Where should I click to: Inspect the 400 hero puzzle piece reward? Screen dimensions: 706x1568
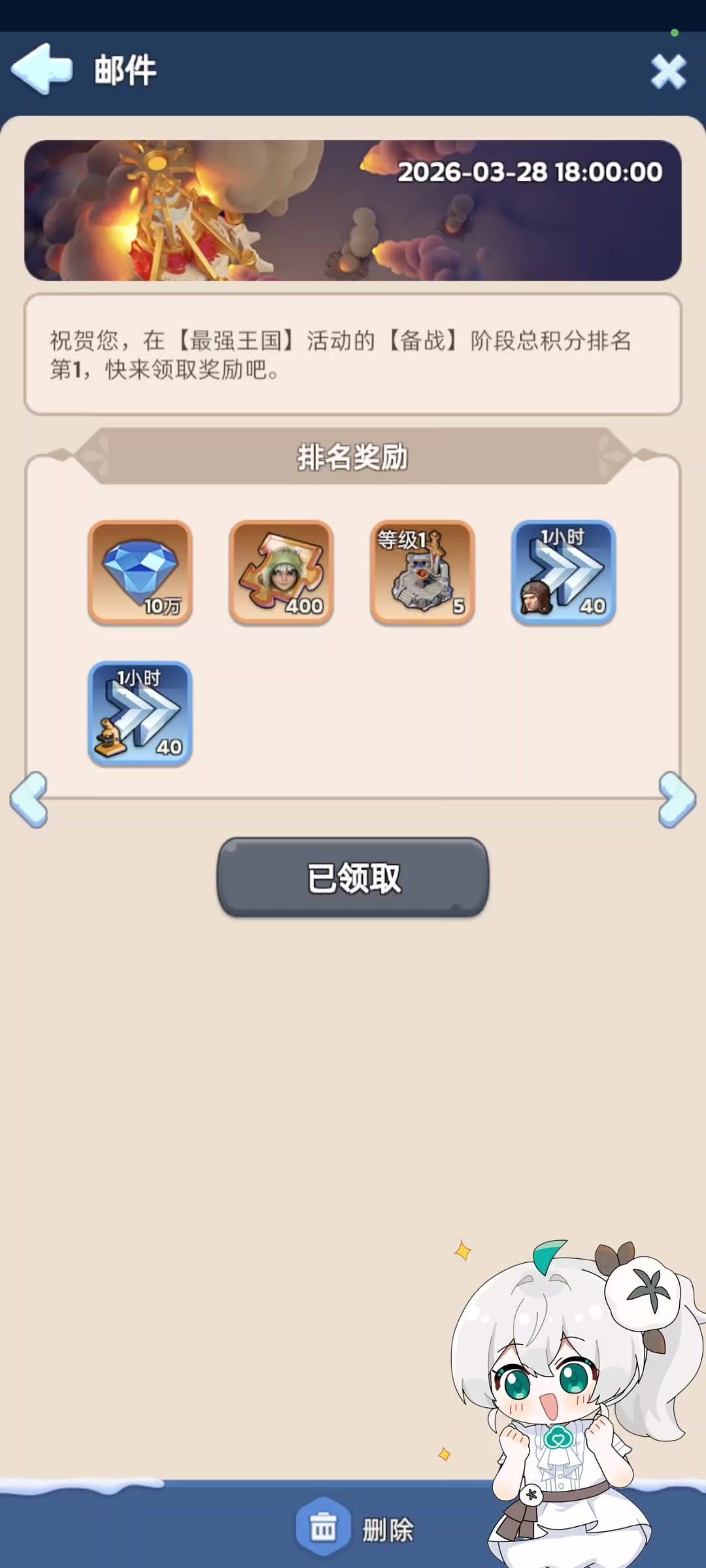[x=281, y=572]
